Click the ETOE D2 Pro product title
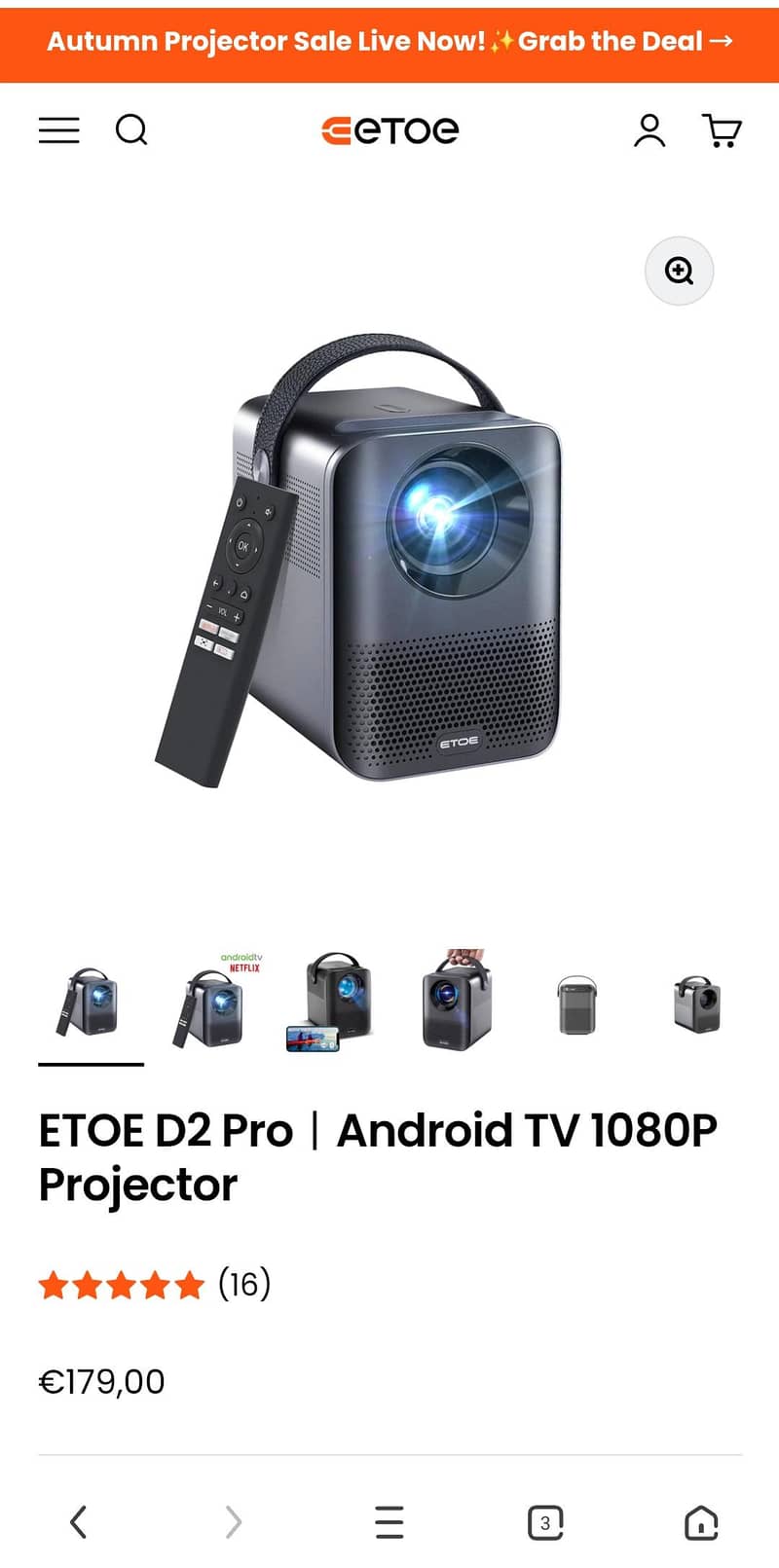 tap(378, 1156)
